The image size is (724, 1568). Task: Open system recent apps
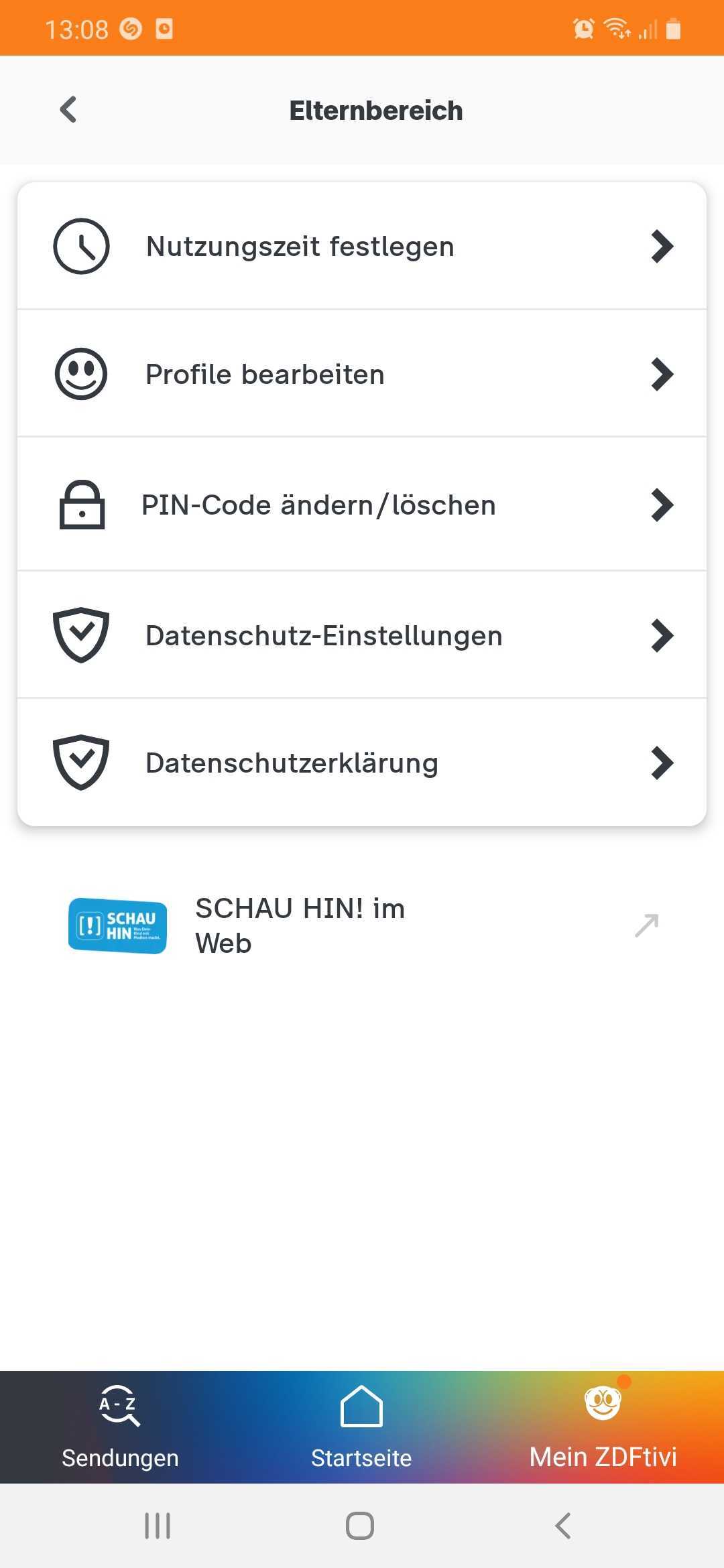(x=158, y=1526)
